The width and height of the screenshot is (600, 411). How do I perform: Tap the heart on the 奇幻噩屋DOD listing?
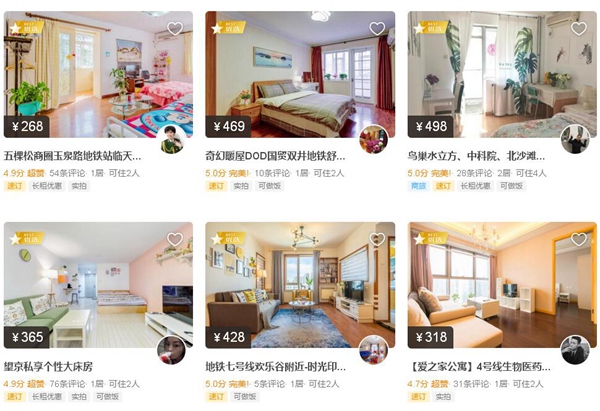(x=377, y=29)
